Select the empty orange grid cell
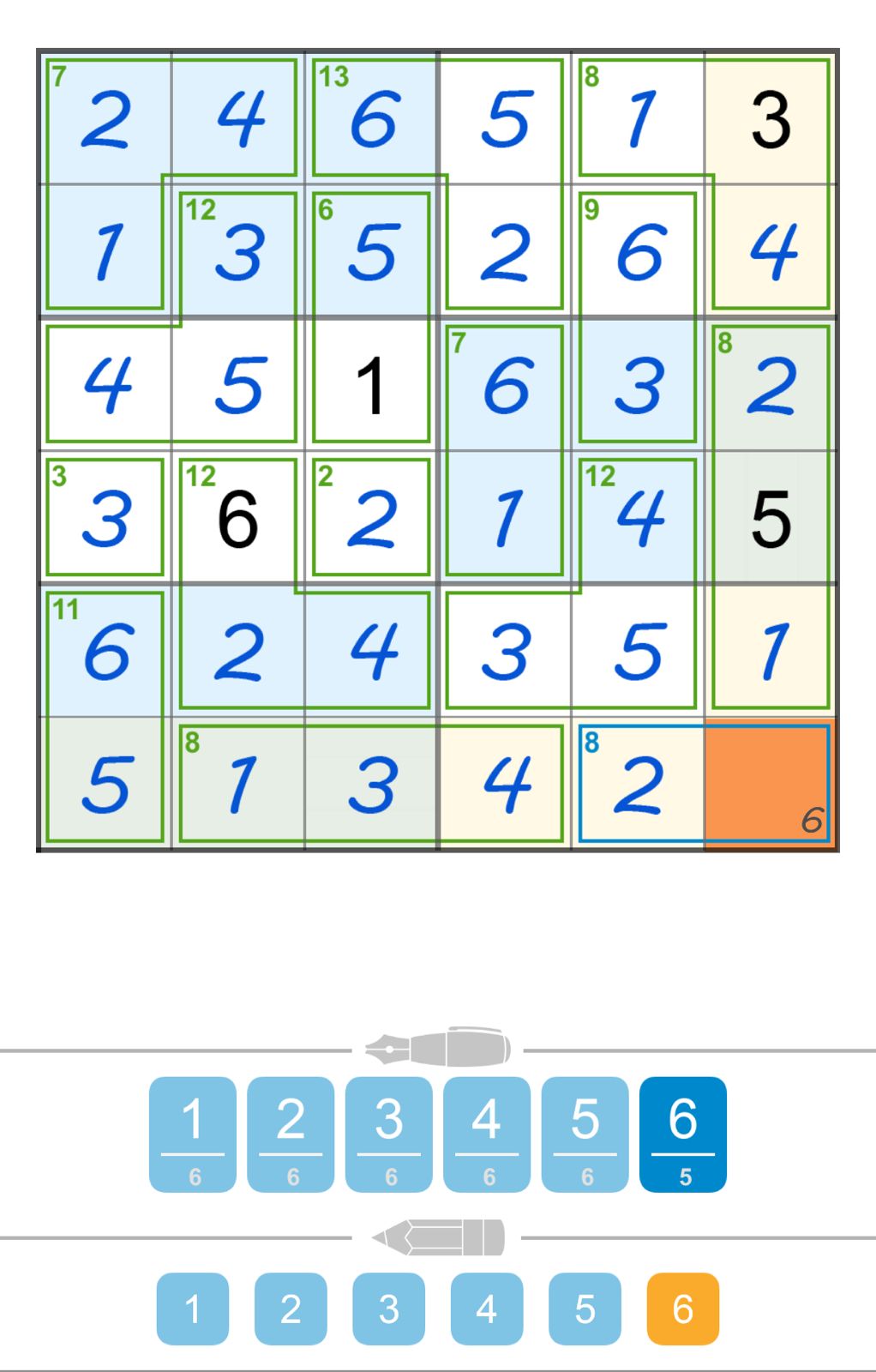This screenshot has width=876, height=1372. pyautogui.click(x=770, y=784)
